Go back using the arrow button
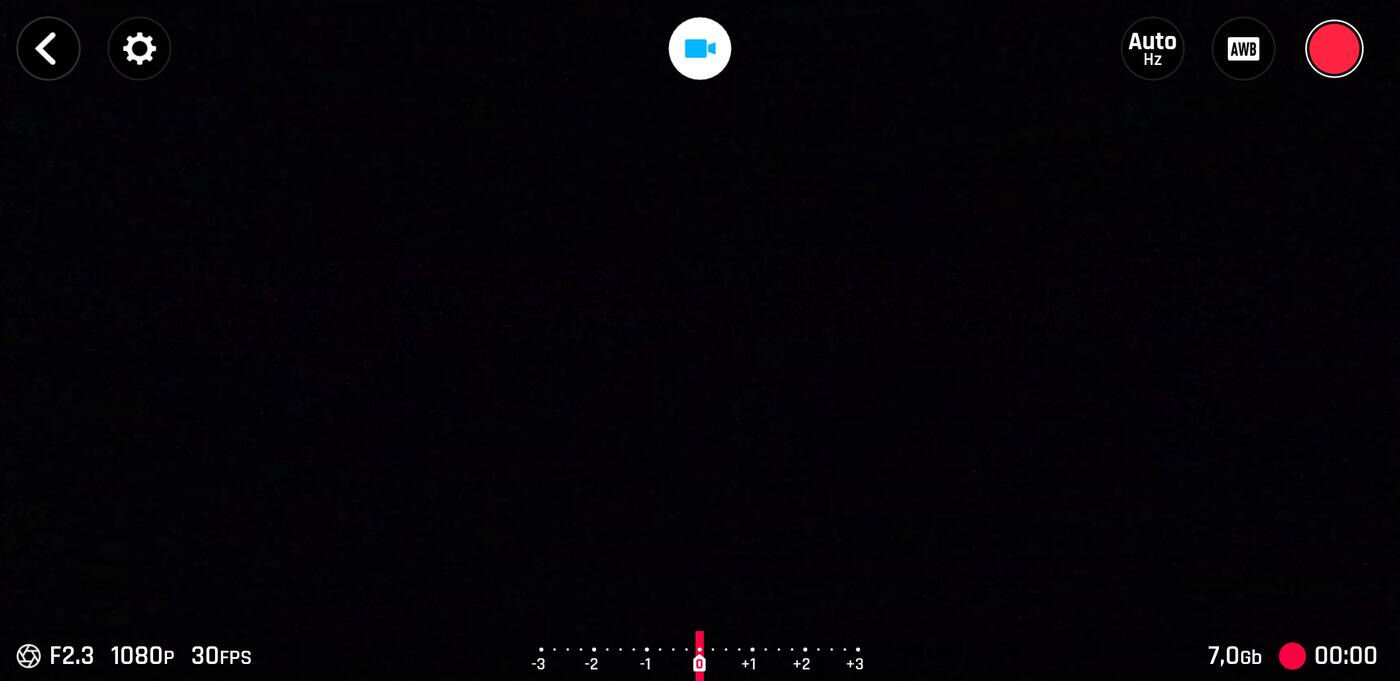The image size is (1400, 681). (48, 49)
